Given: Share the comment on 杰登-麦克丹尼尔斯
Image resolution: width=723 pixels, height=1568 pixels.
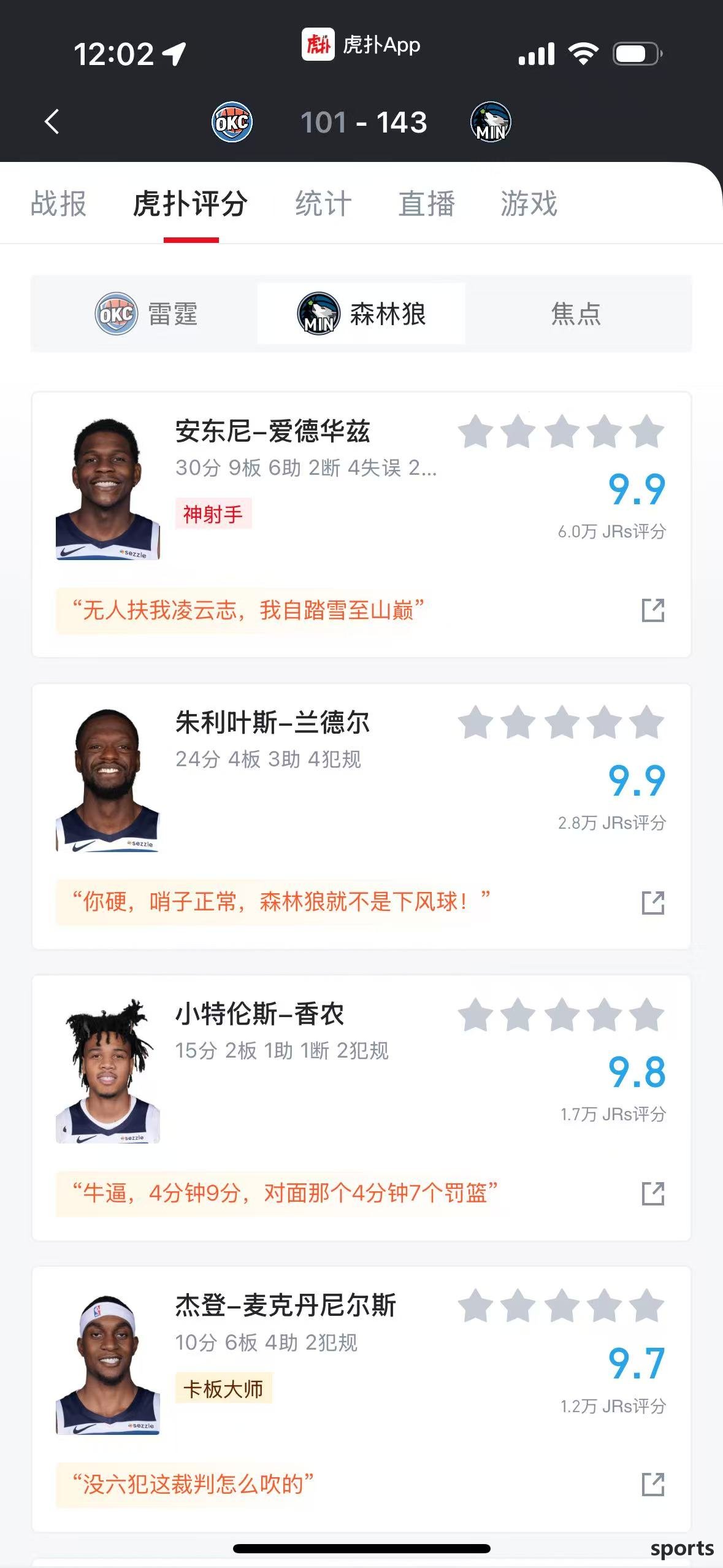Looking at the screenshot, I should tap(652, 1485).
